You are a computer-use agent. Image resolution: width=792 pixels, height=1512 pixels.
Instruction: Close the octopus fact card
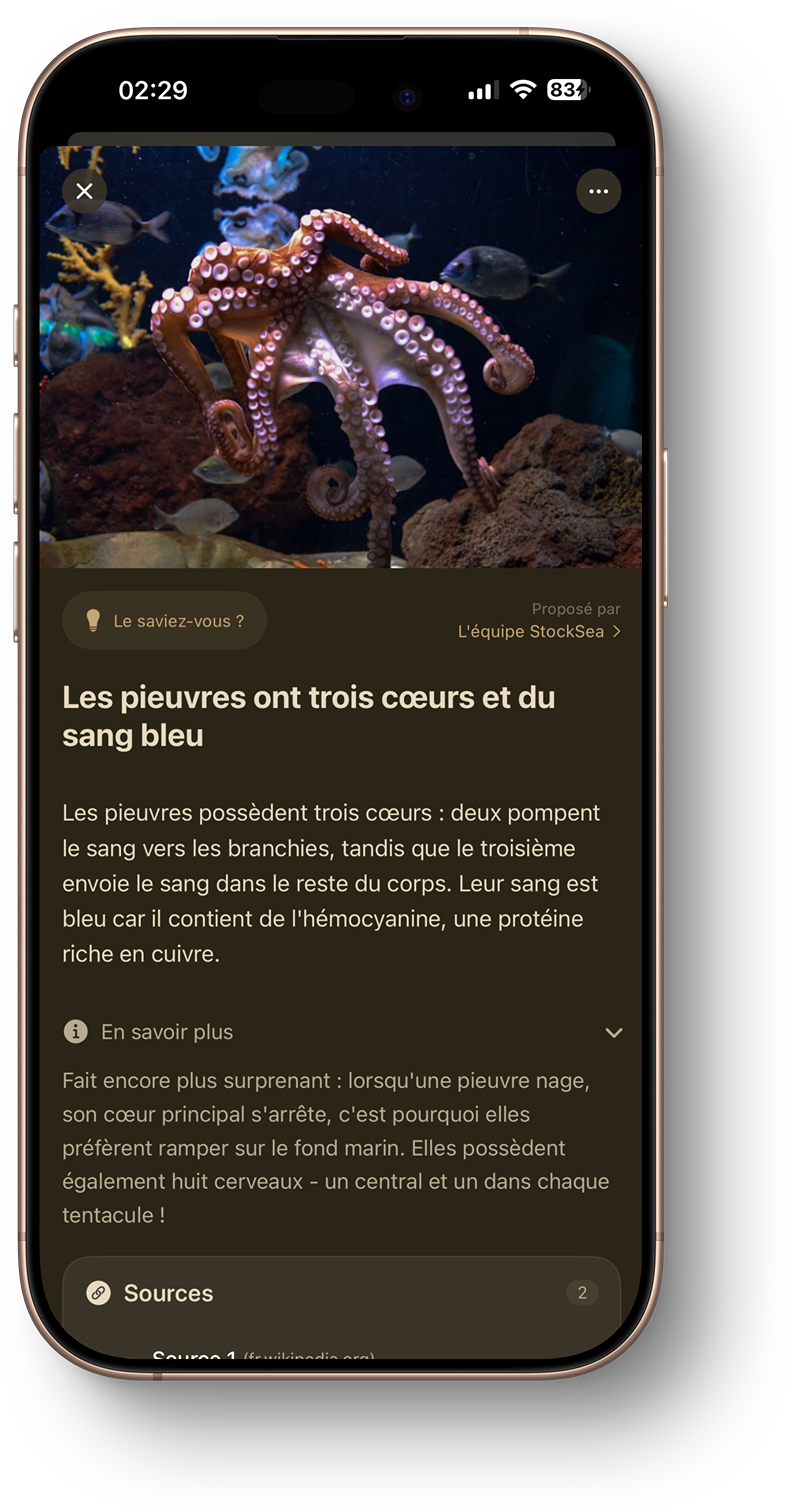coord(85,191)
